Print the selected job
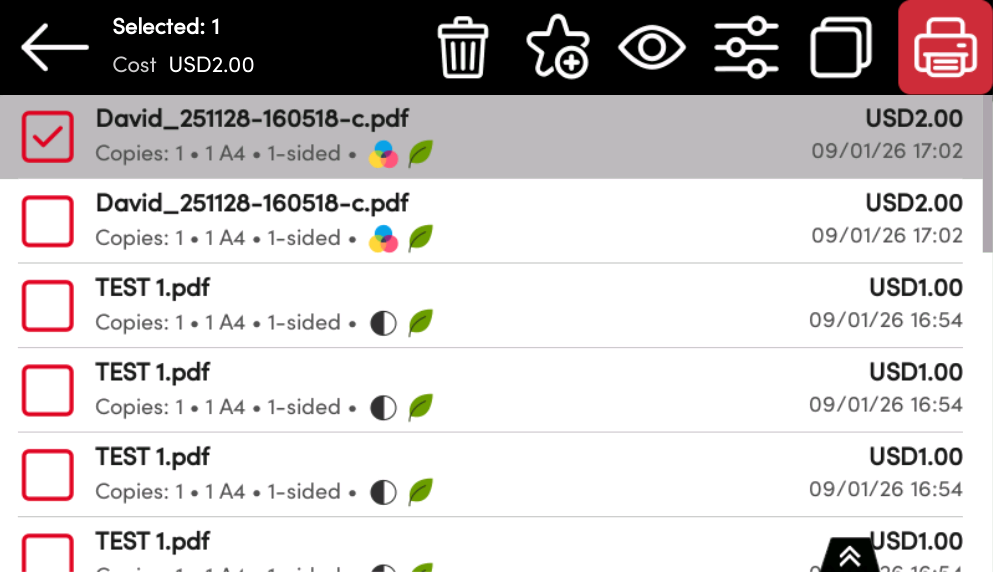 pyautogui.click(x=944, y=48)
